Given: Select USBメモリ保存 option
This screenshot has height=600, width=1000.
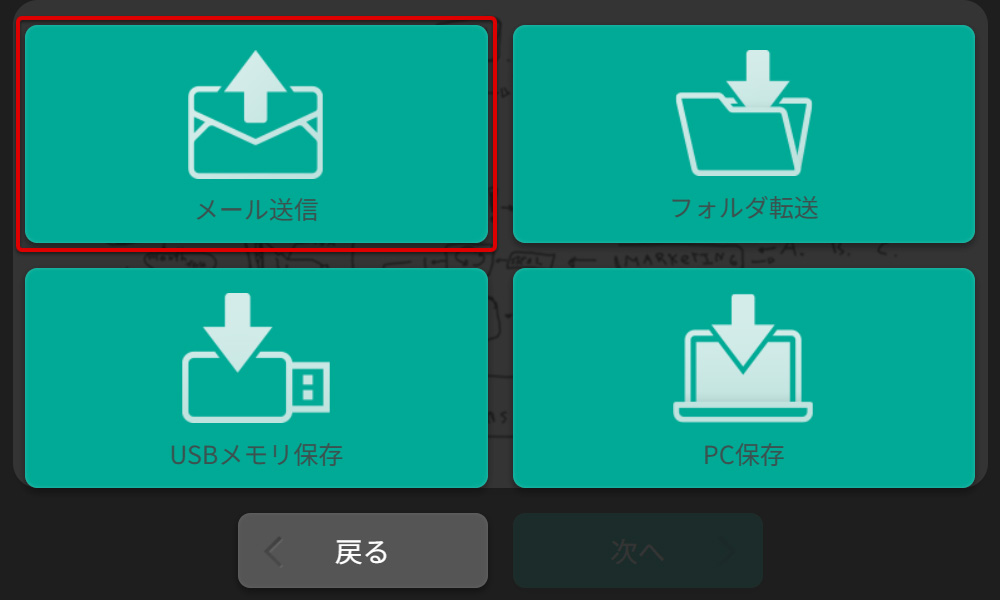Looking at the screenshot, I should (256, 377).
